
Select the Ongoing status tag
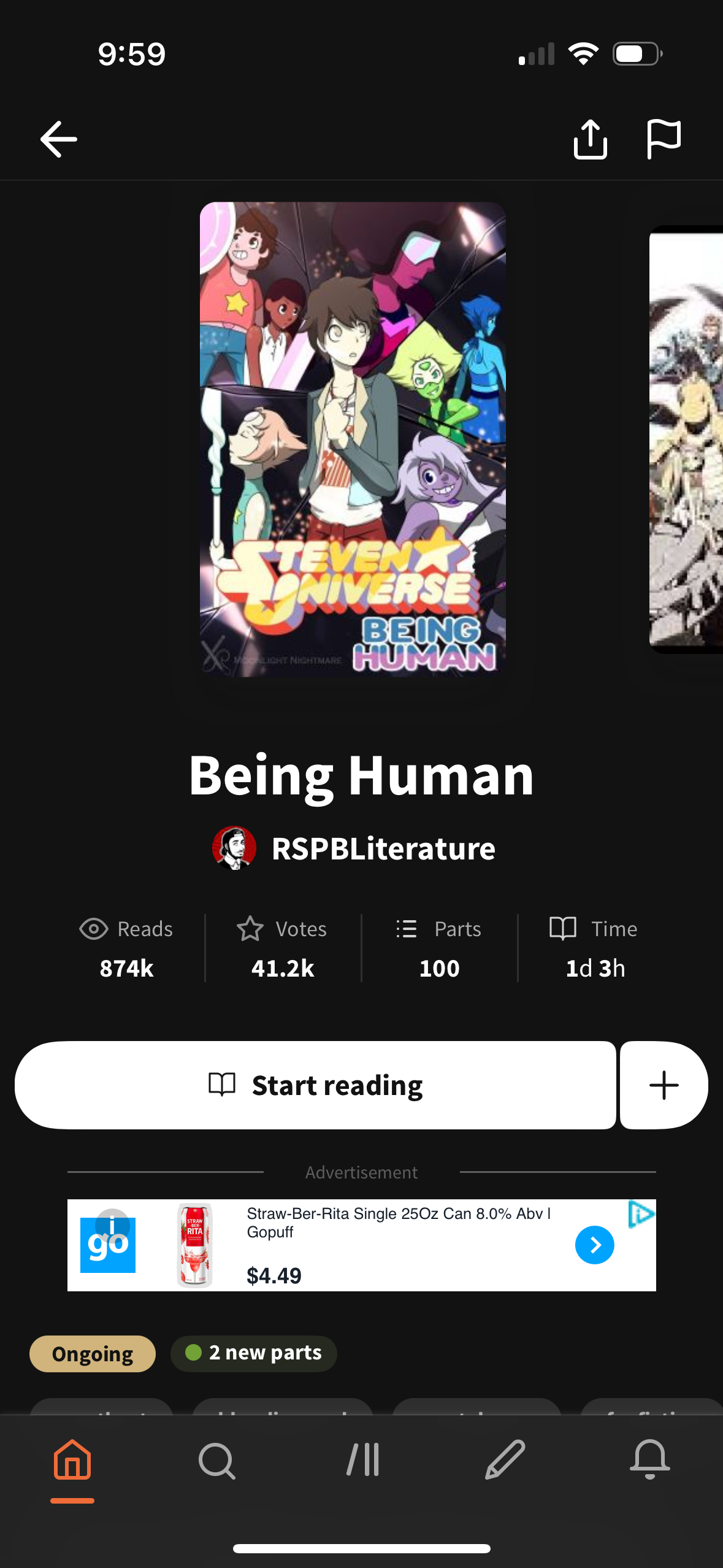[92, 1353]
